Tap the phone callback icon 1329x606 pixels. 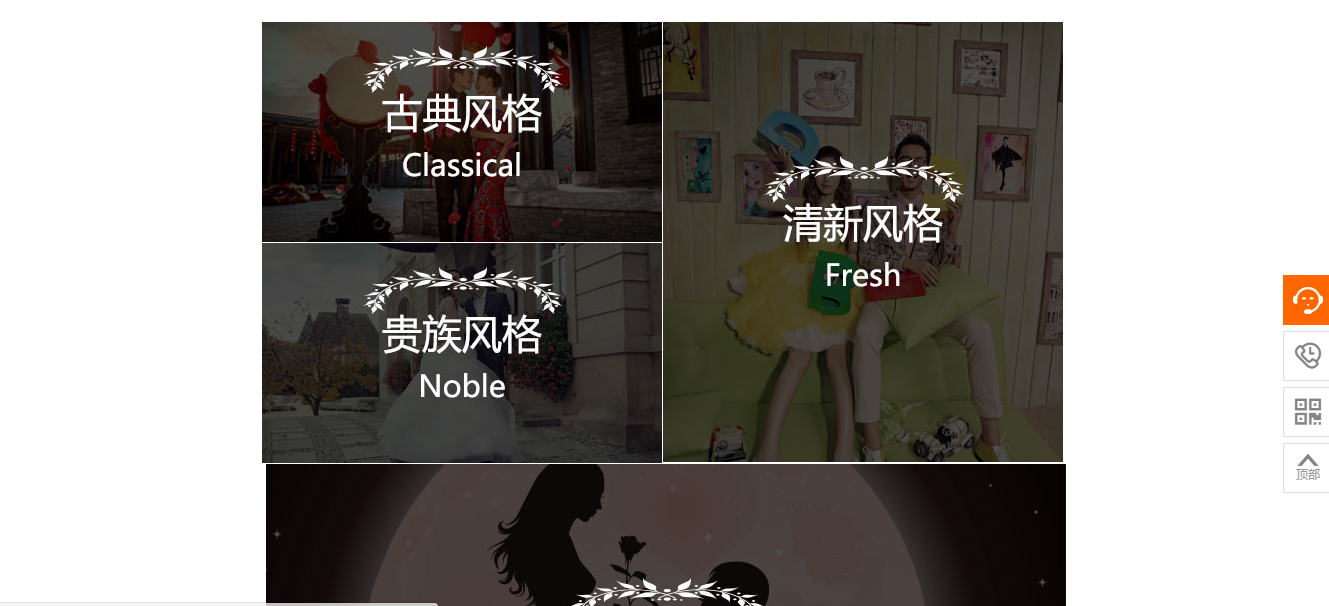click(1306, 356)
